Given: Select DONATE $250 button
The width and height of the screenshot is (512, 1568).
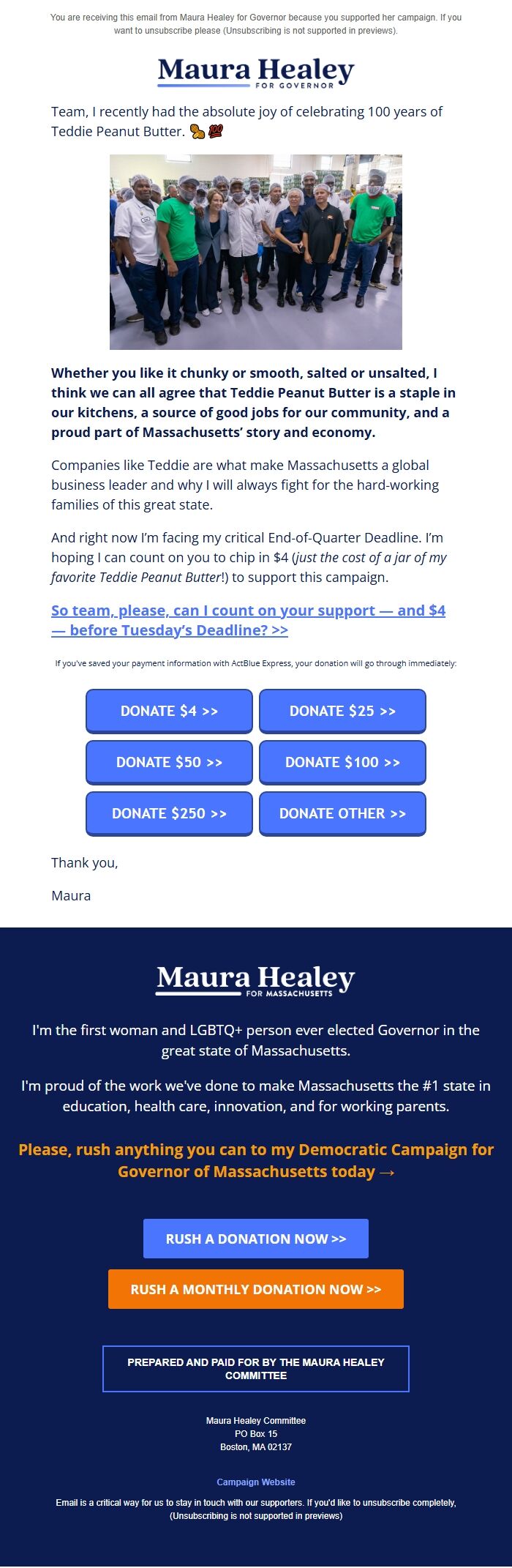Looking at the screenshot, I should click(x=169, y=813).
